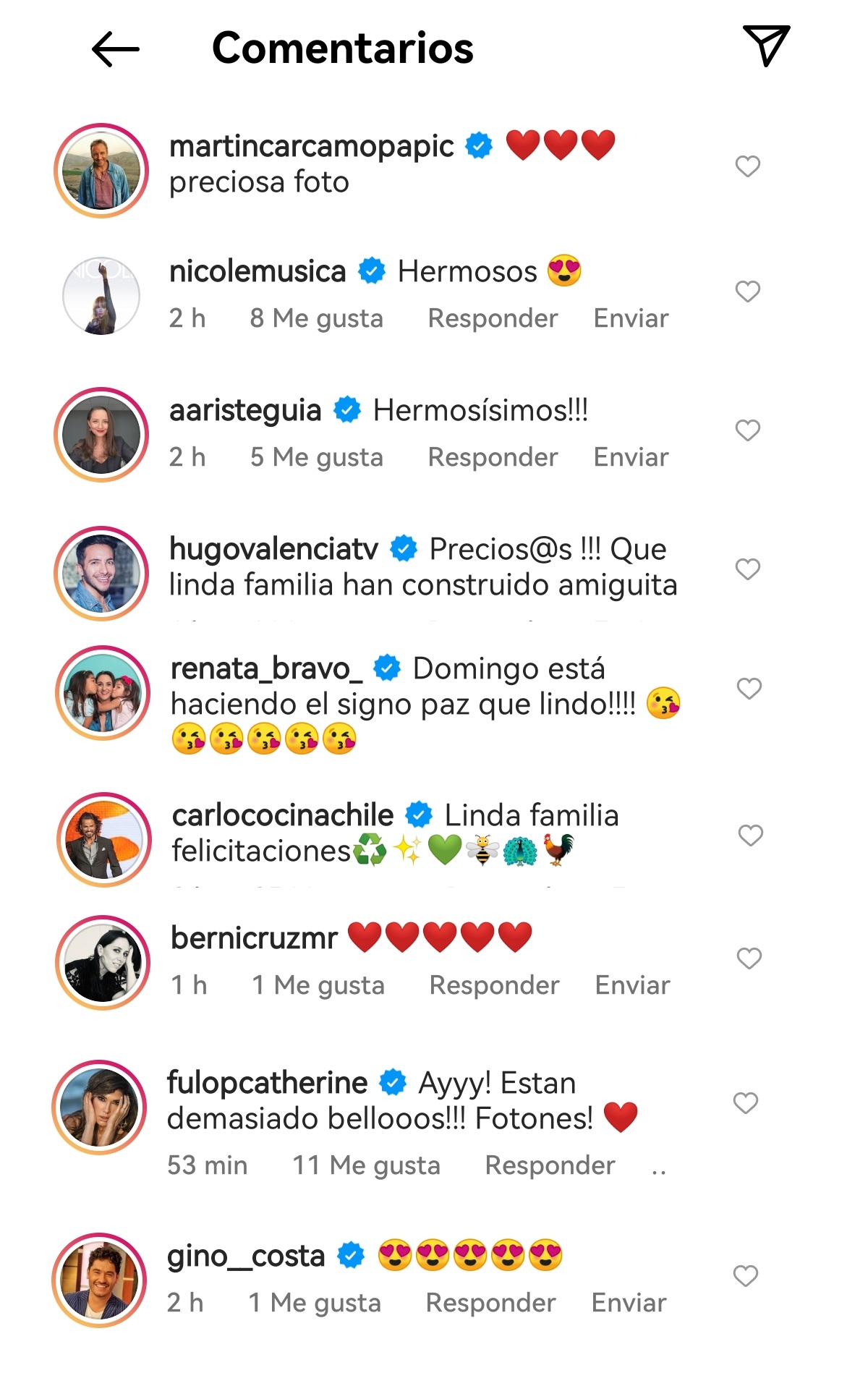
Task: Reply to aaristeguia's comment
Action: click(x=493, y=457)
